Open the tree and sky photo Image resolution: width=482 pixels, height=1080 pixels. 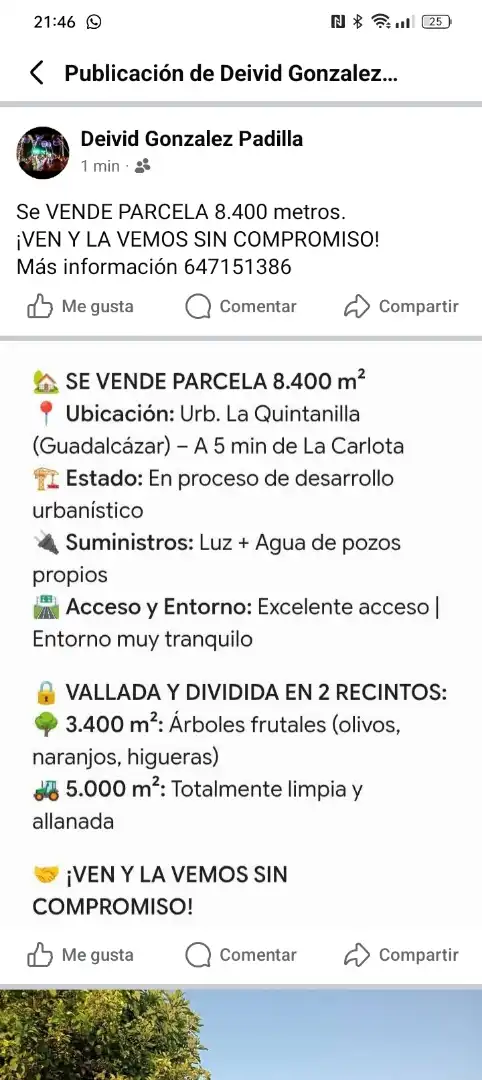[x=241, y=1035]
